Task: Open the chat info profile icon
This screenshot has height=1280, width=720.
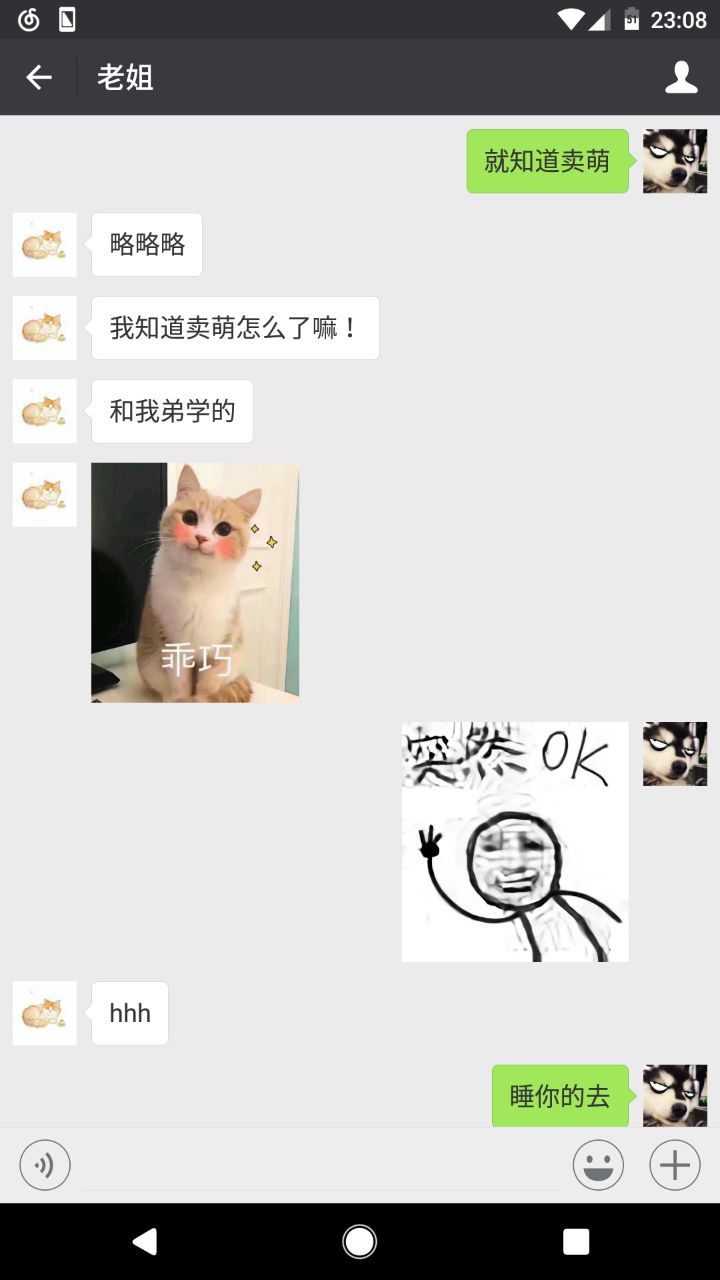Action: pos(681,77)
